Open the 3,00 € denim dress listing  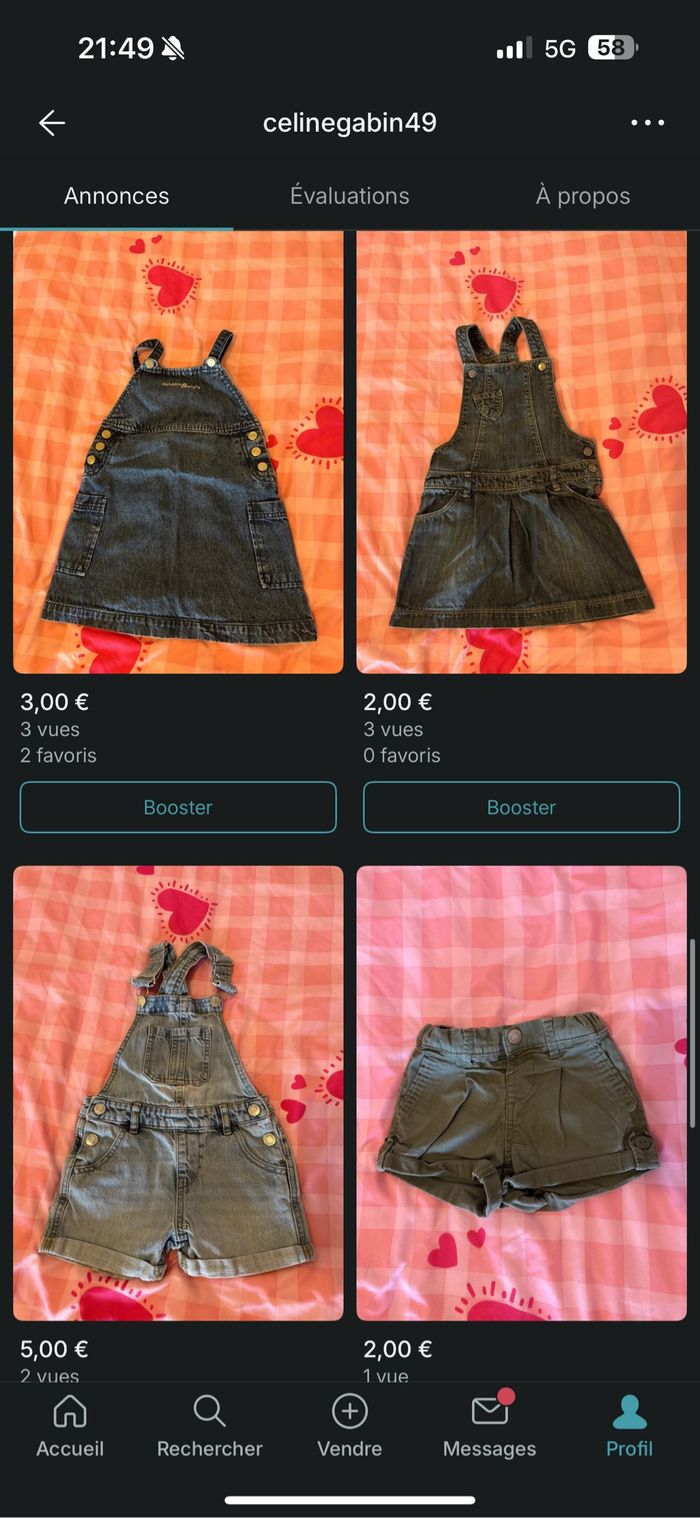(178, 452)
